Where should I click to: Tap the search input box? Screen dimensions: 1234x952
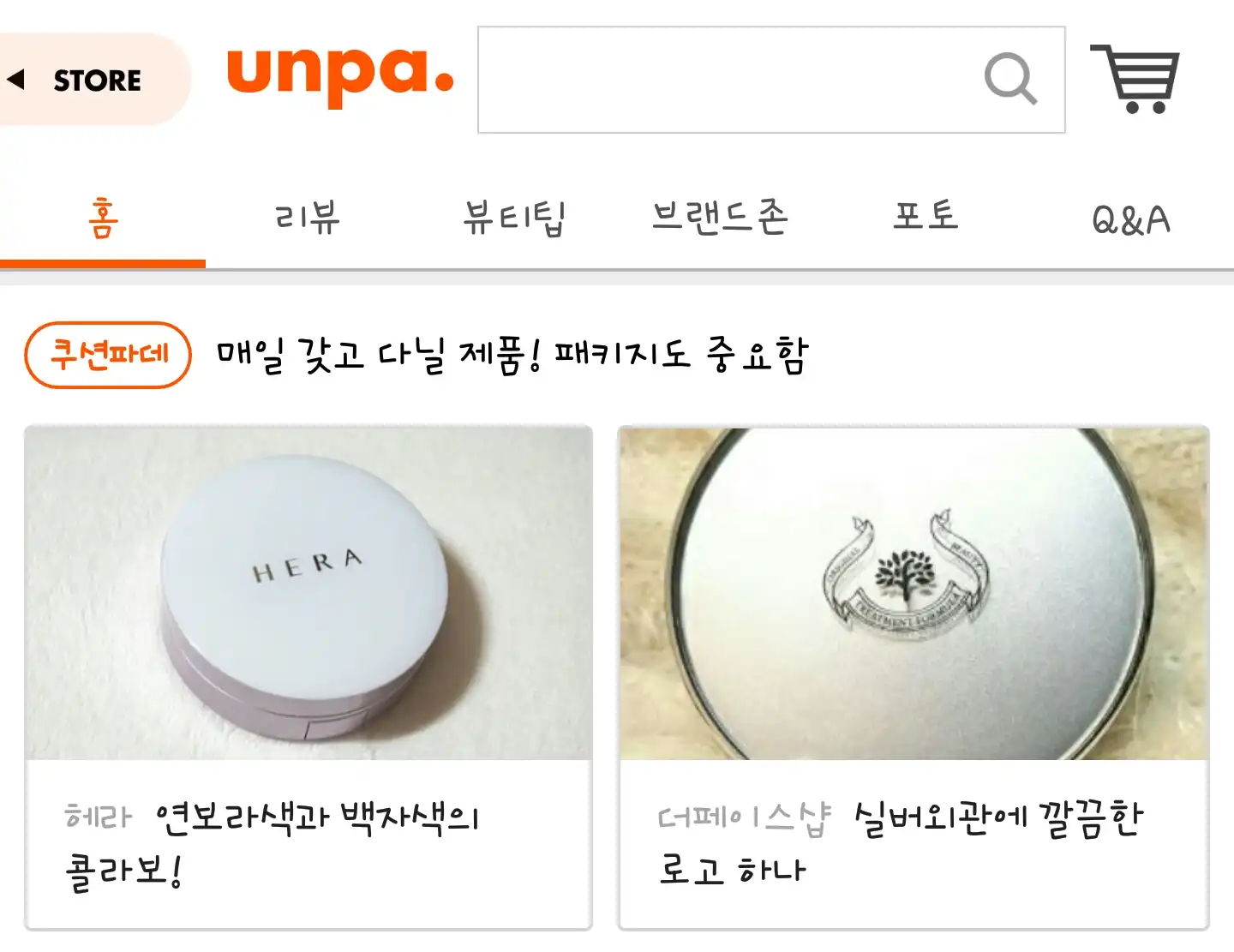[x=720, y=80]
